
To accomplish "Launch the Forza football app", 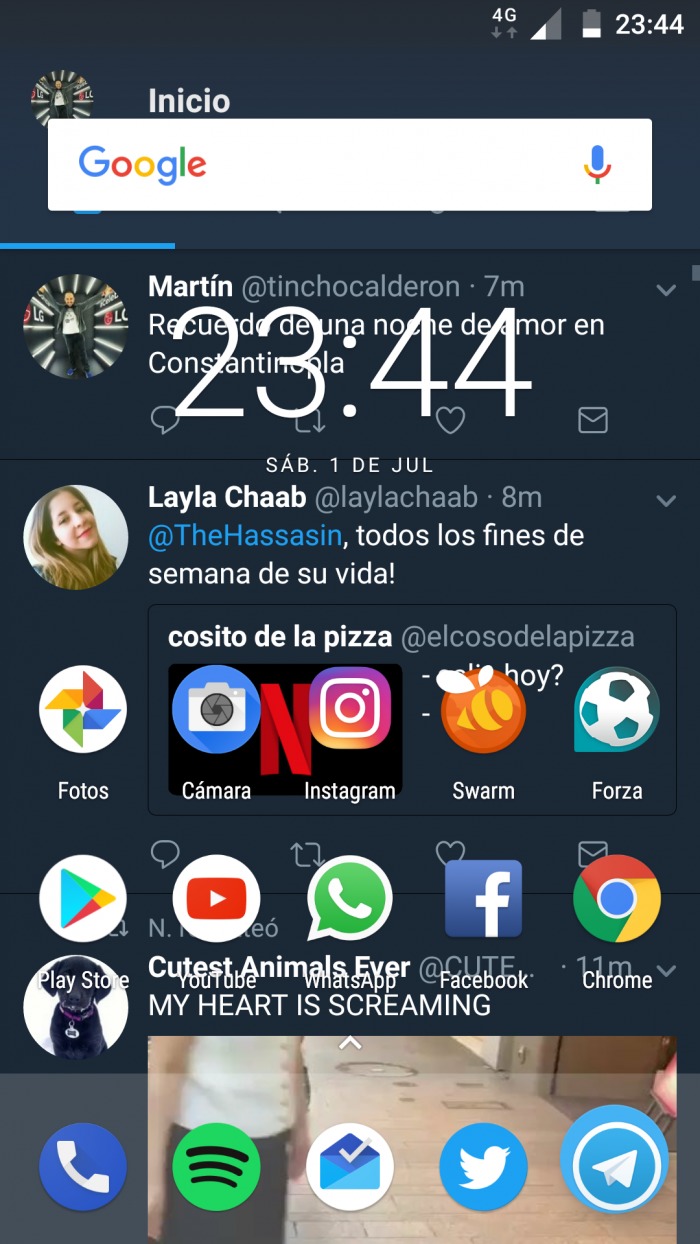I will [x=617, y=710].
